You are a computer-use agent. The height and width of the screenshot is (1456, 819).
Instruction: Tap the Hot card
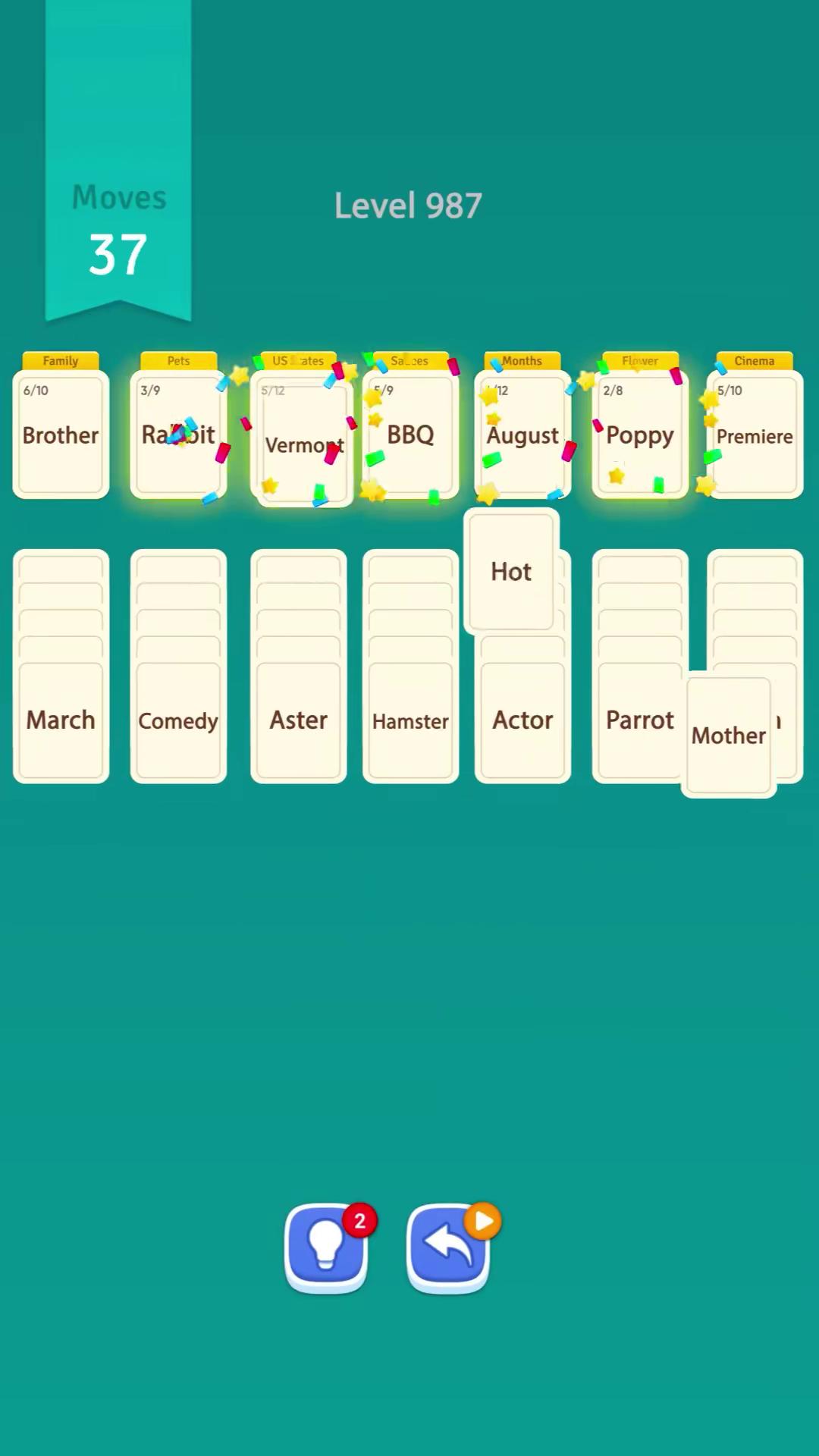(x=511, y=571)
